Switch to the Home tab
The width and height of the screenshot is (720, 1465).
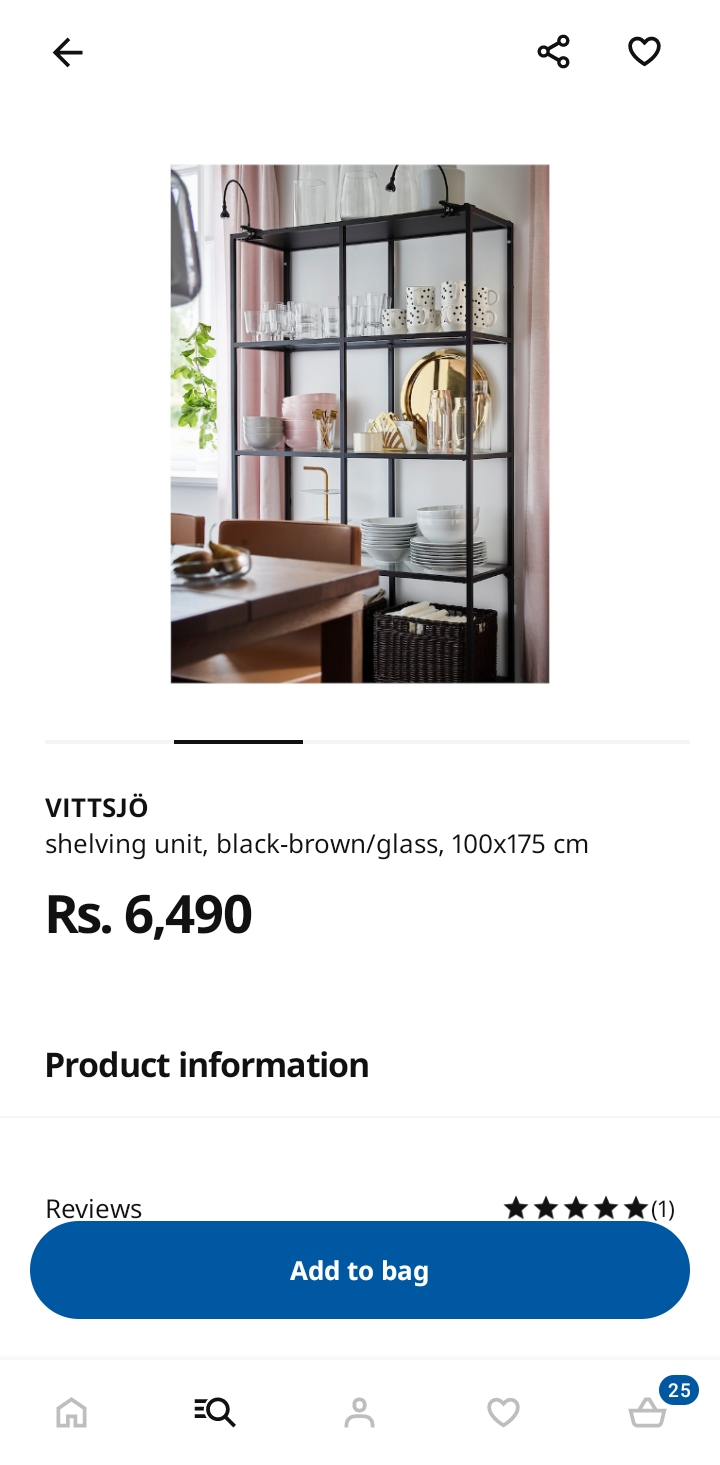(x=71, y=1412)
